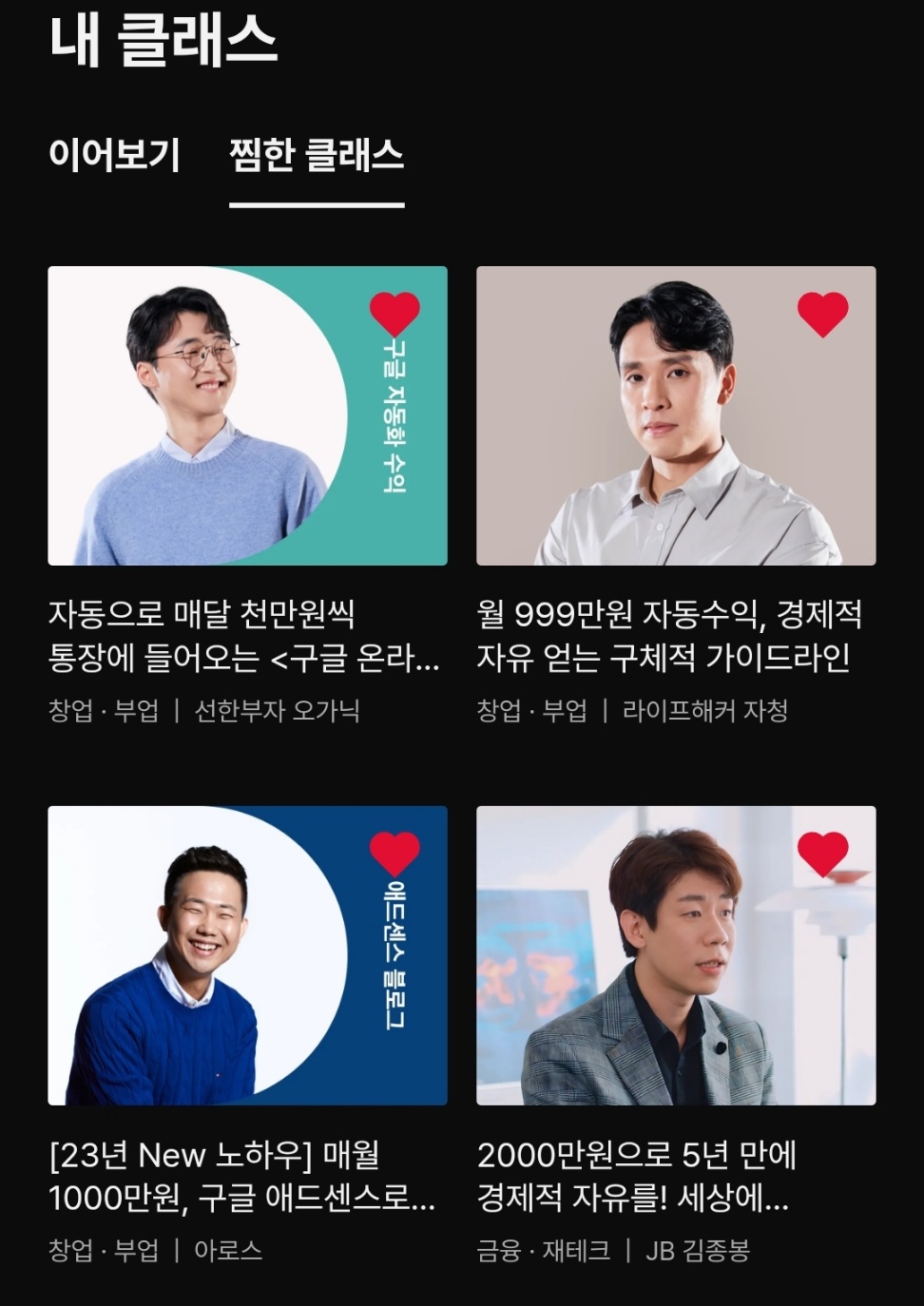Click creator name JB 김종봉
The height and width of the screenshot is (1306, 924).
pos(697,1253)
